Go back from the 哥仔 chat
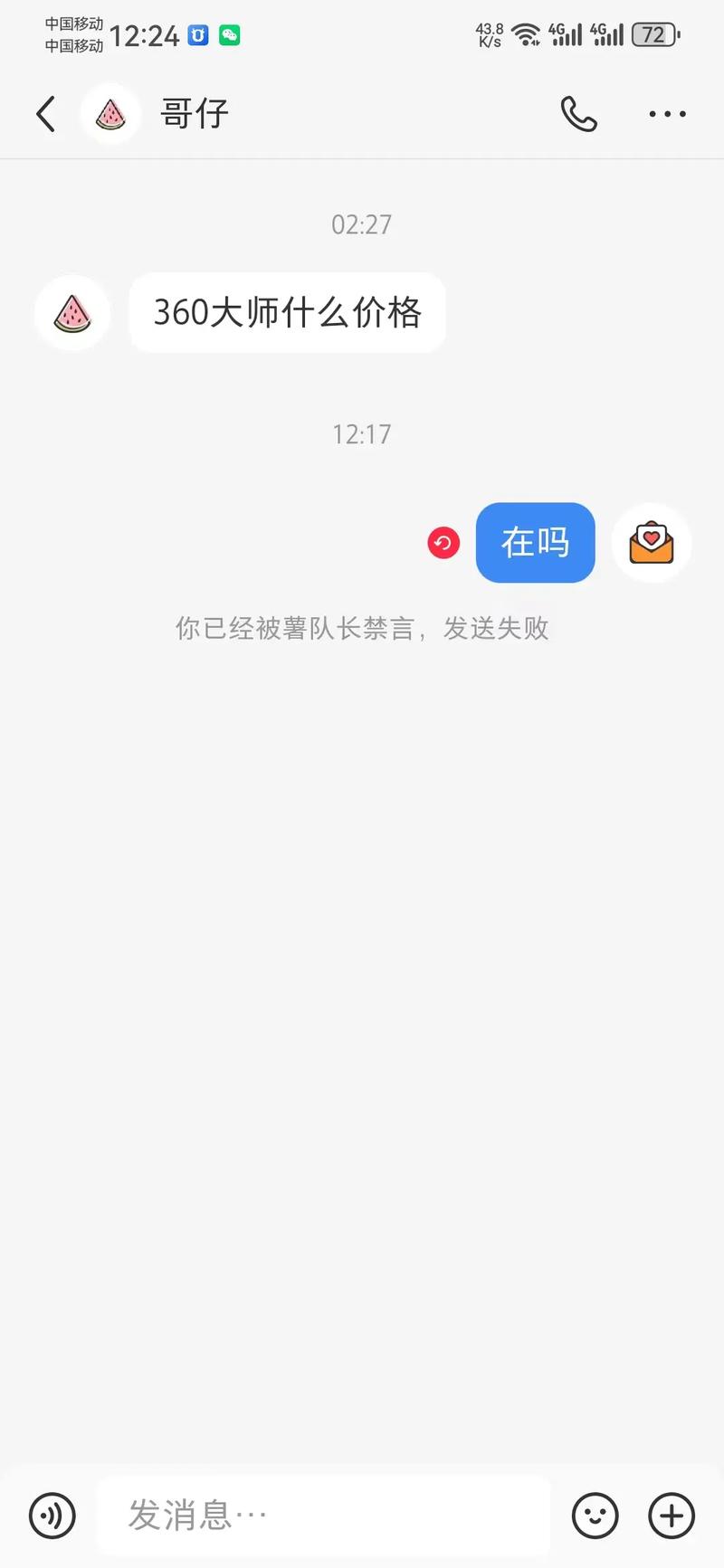The width and height of the screenshot is (724, 1568). click(x=46, y=114)
